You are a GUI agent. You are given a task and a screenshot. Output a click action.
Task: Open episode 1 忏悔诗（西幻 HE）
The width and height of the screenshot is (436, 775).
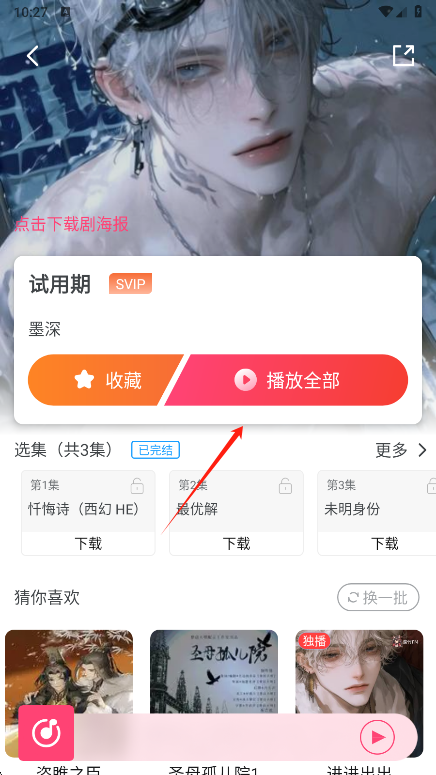[x=88, y=501]
